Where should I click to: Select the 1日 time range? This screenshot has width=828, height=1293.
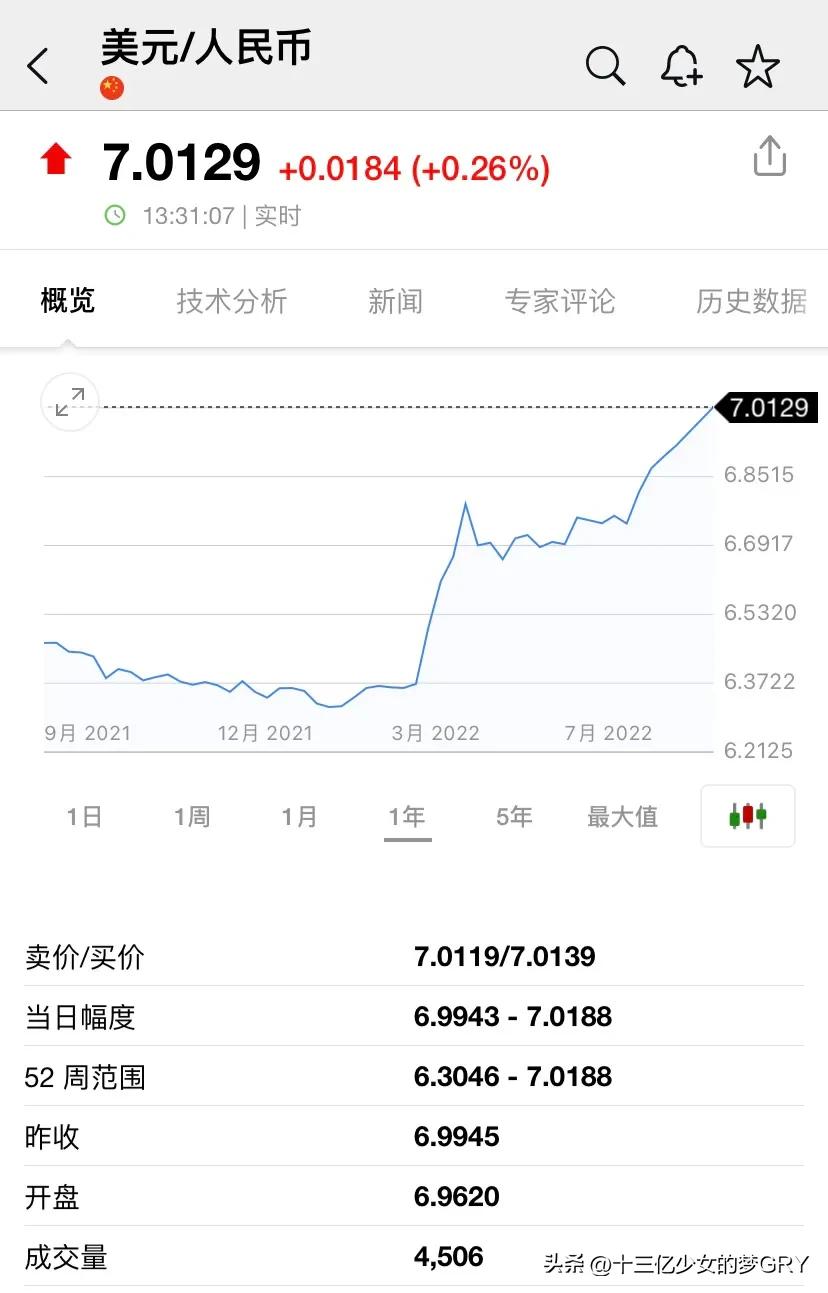click(84, 816)
